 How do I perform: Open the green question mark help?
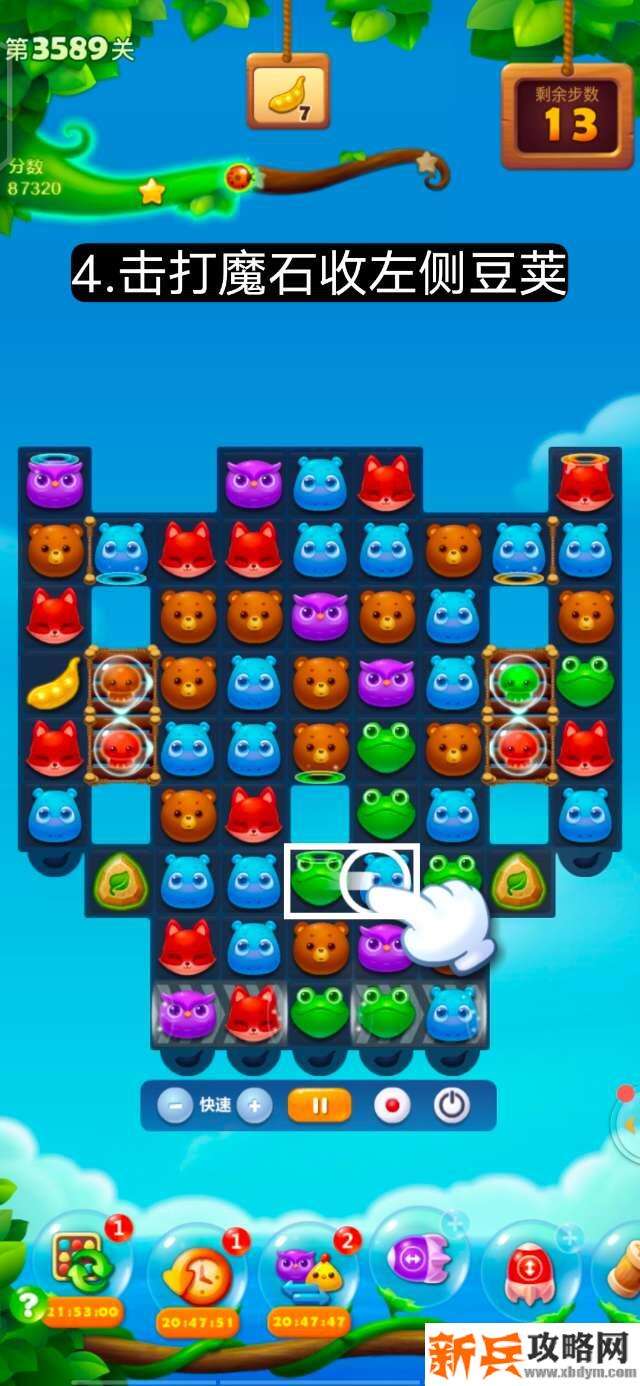26,1303
